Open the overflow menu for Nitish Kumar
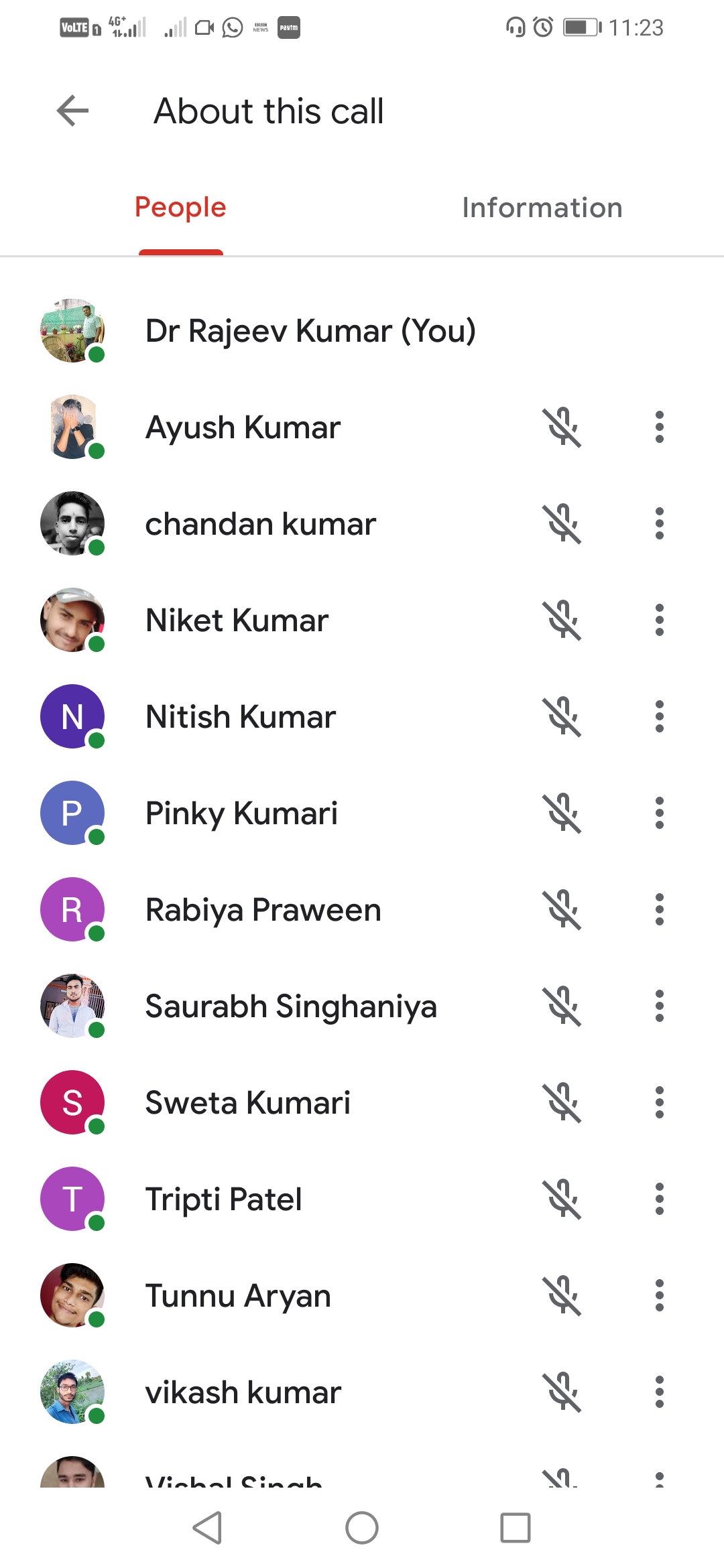724x1568 pixels. pos(659,716)
